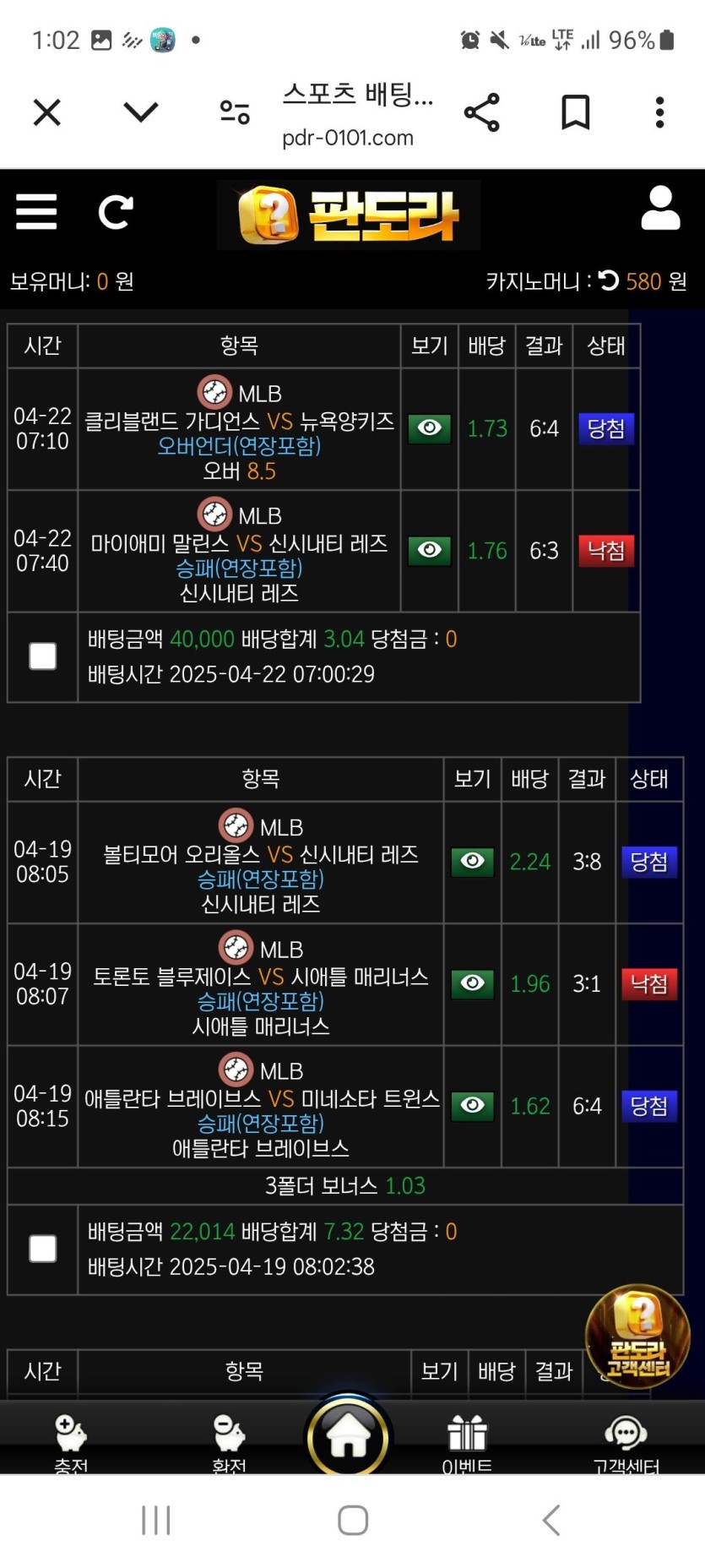Reload the site with the refresh icon
The width and height of the screenshot is (705, 1568).
click(116, 211)
